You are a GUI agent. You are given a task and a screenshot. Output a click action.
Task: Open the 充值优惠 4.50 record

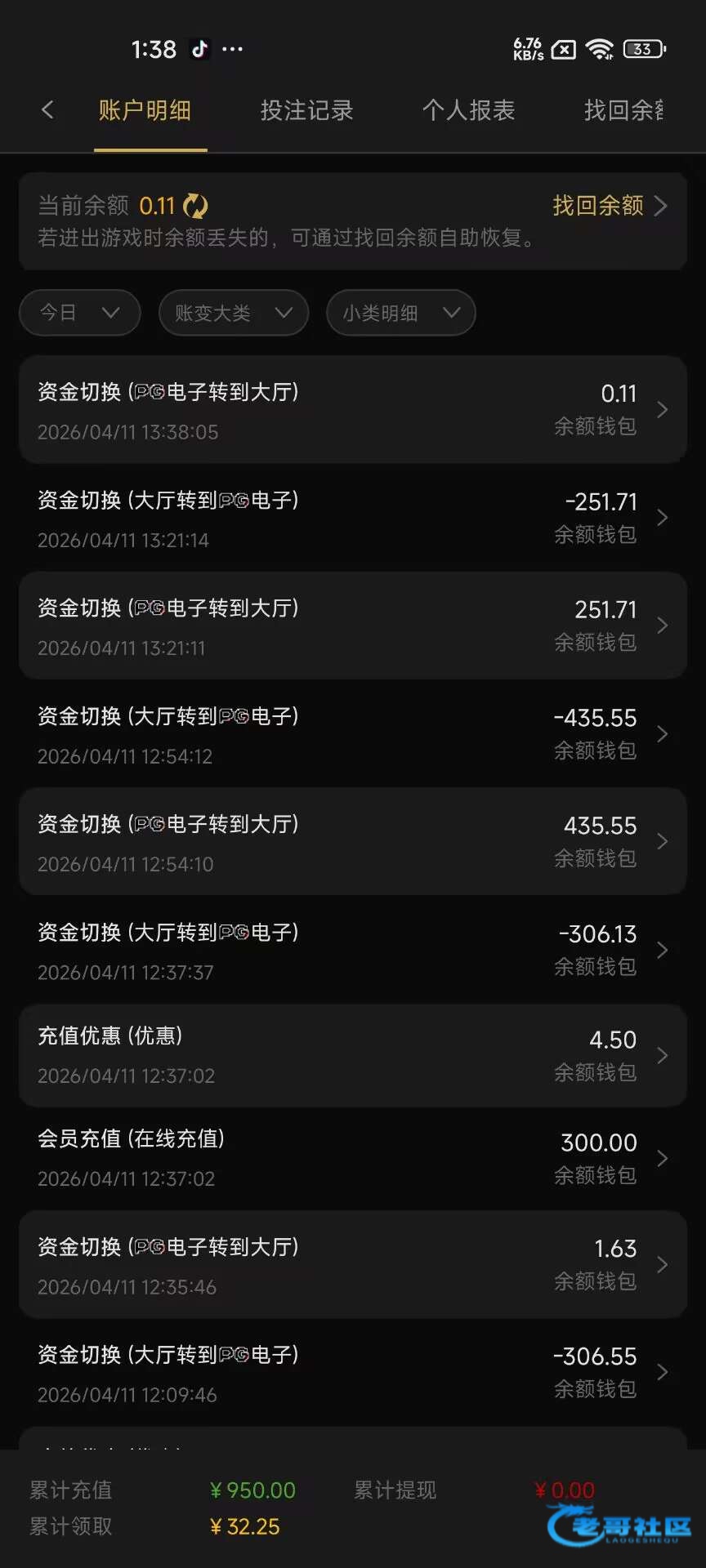352,1055
